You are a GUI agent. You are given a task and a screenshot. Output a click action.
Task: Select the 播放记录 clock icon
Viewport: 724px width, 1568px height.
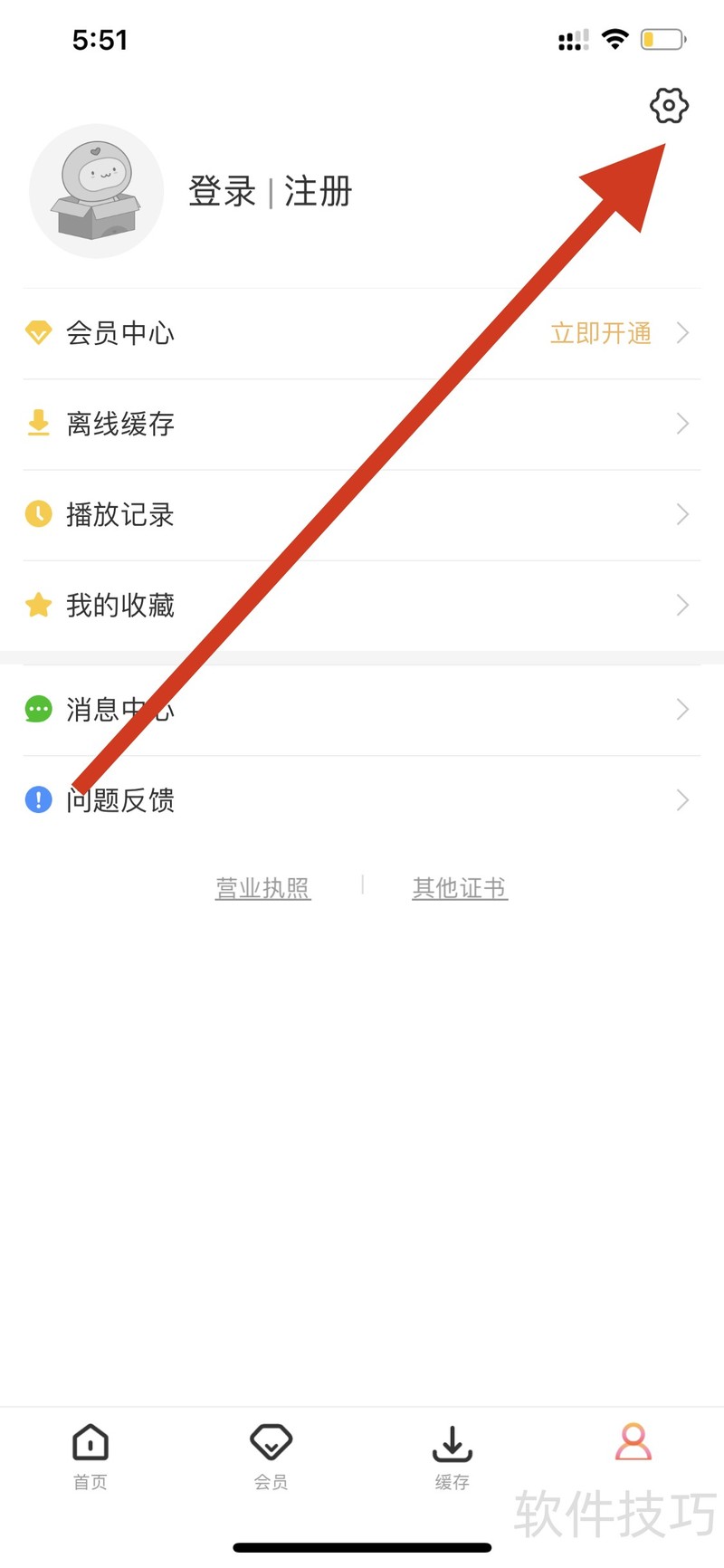pos(38,514)
